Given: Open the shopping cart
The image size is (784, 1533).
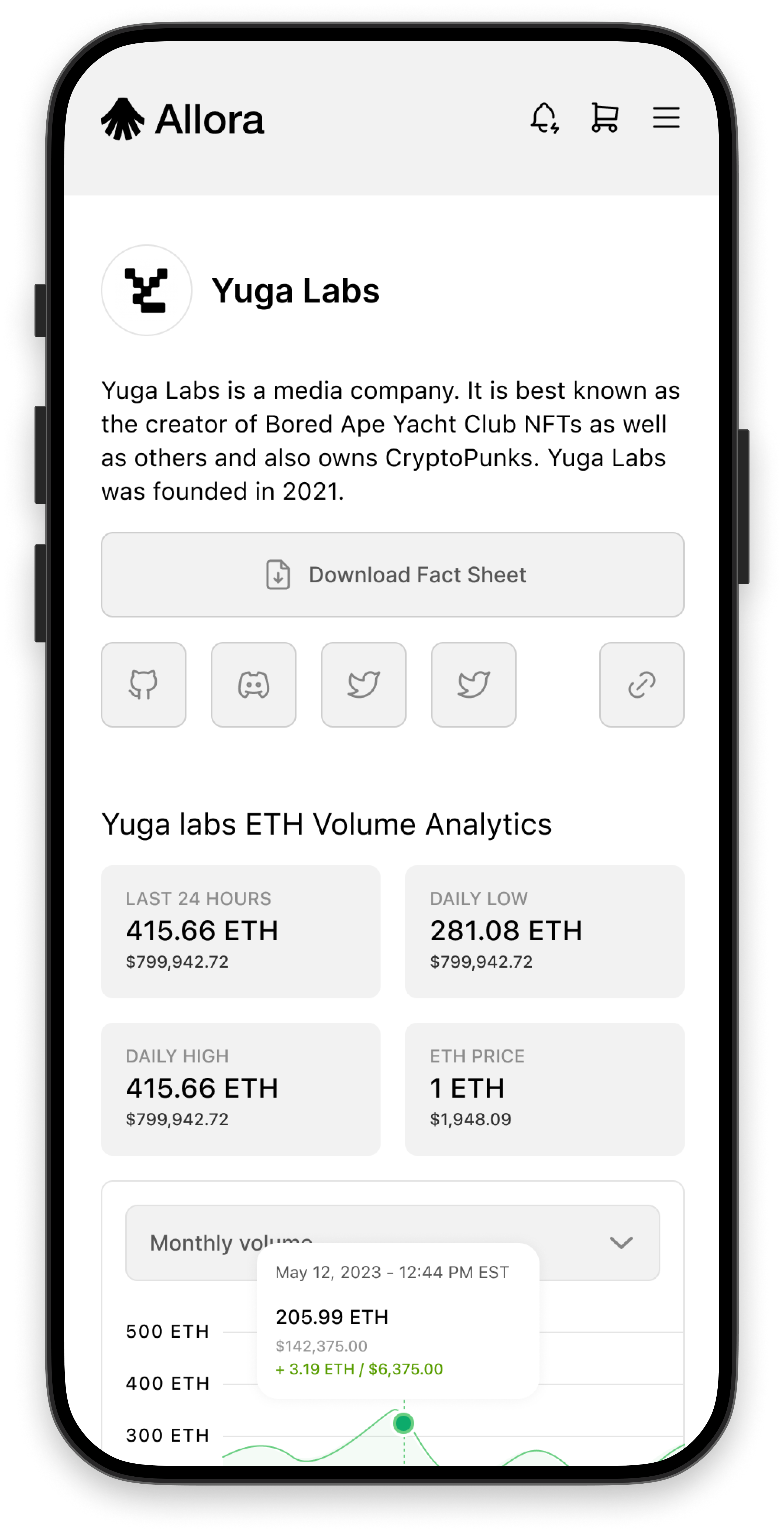Looking at the screenshot, I should (x=605, y=118).
